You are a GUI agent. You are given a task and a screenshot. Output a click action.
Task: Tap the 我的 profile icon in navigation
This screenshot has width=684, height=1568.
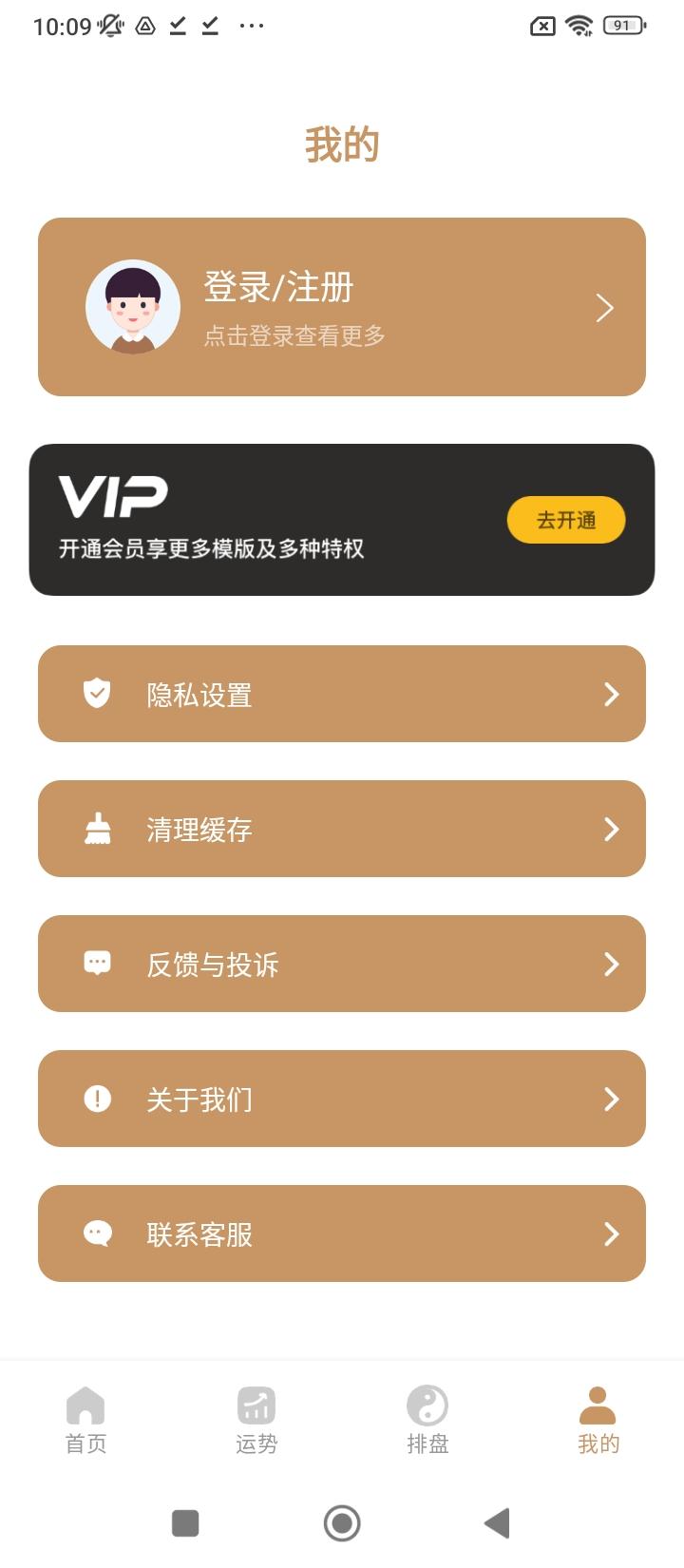pos(598,1400)
